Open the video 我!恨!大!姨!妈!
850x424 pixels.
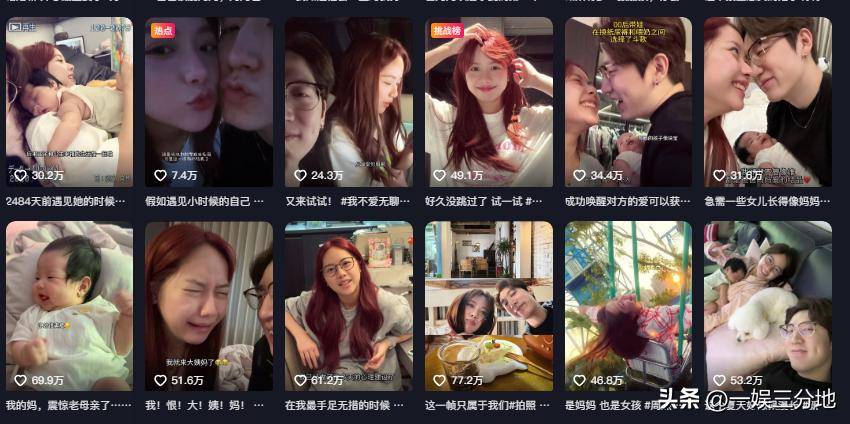(x=208, y=305)
